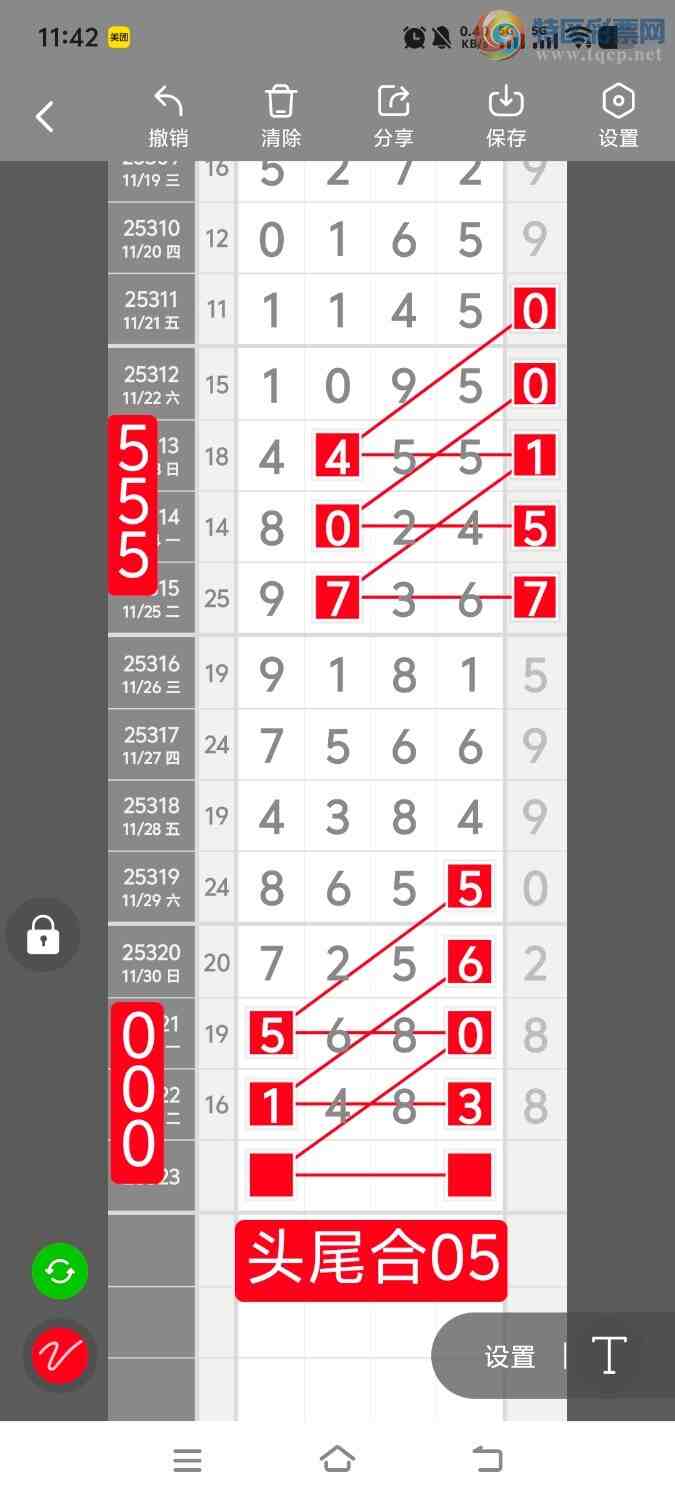675x1500 pixels.
Task: Open recent apps from the navigation bar
Action: tap(187, 1461)
